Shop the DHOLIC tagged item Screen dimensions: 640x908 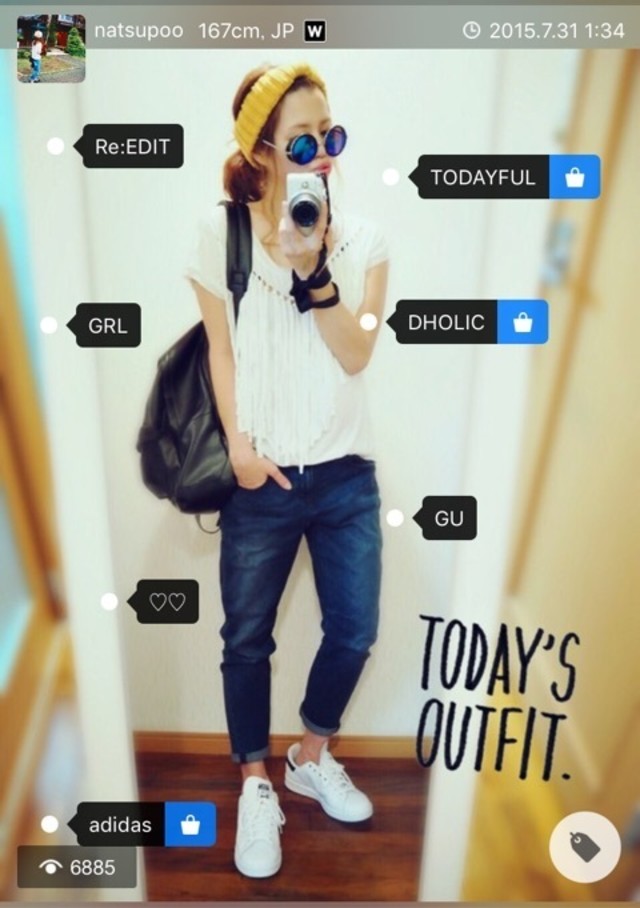click(x=522, y=322)
